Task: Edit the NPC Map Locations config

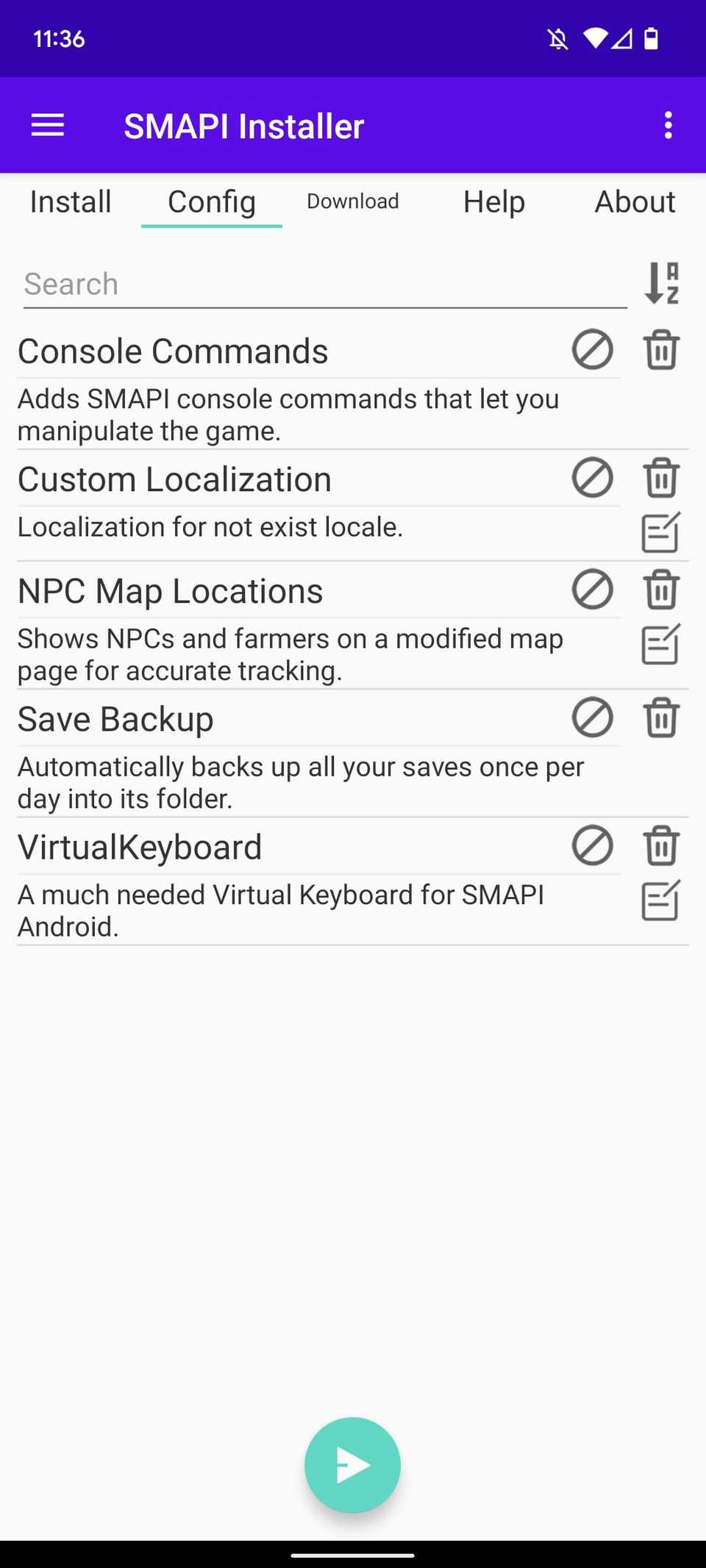Action: coord(660,645)
